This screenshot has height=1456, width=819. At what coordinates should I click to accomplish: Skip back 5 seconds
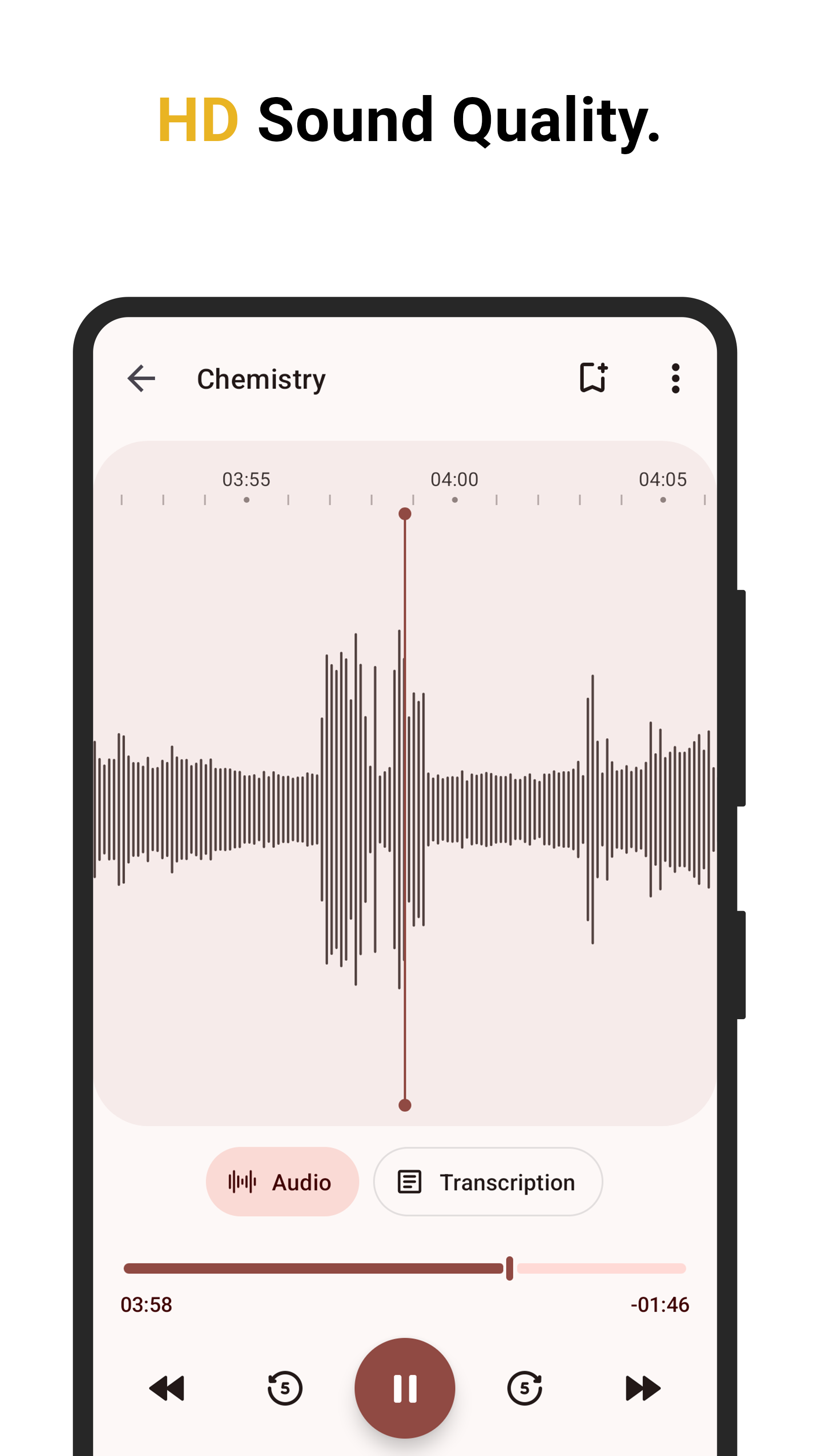pos(284,1389)
